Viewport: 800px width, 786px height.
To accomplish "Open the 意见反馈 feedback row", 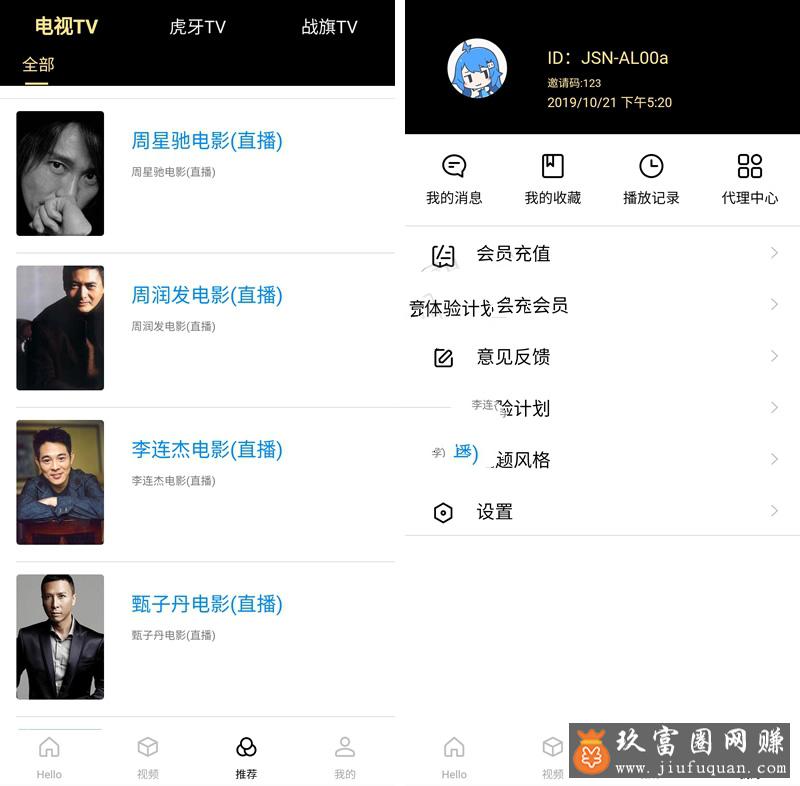I will pyautogui.click(x=600, y=357).
